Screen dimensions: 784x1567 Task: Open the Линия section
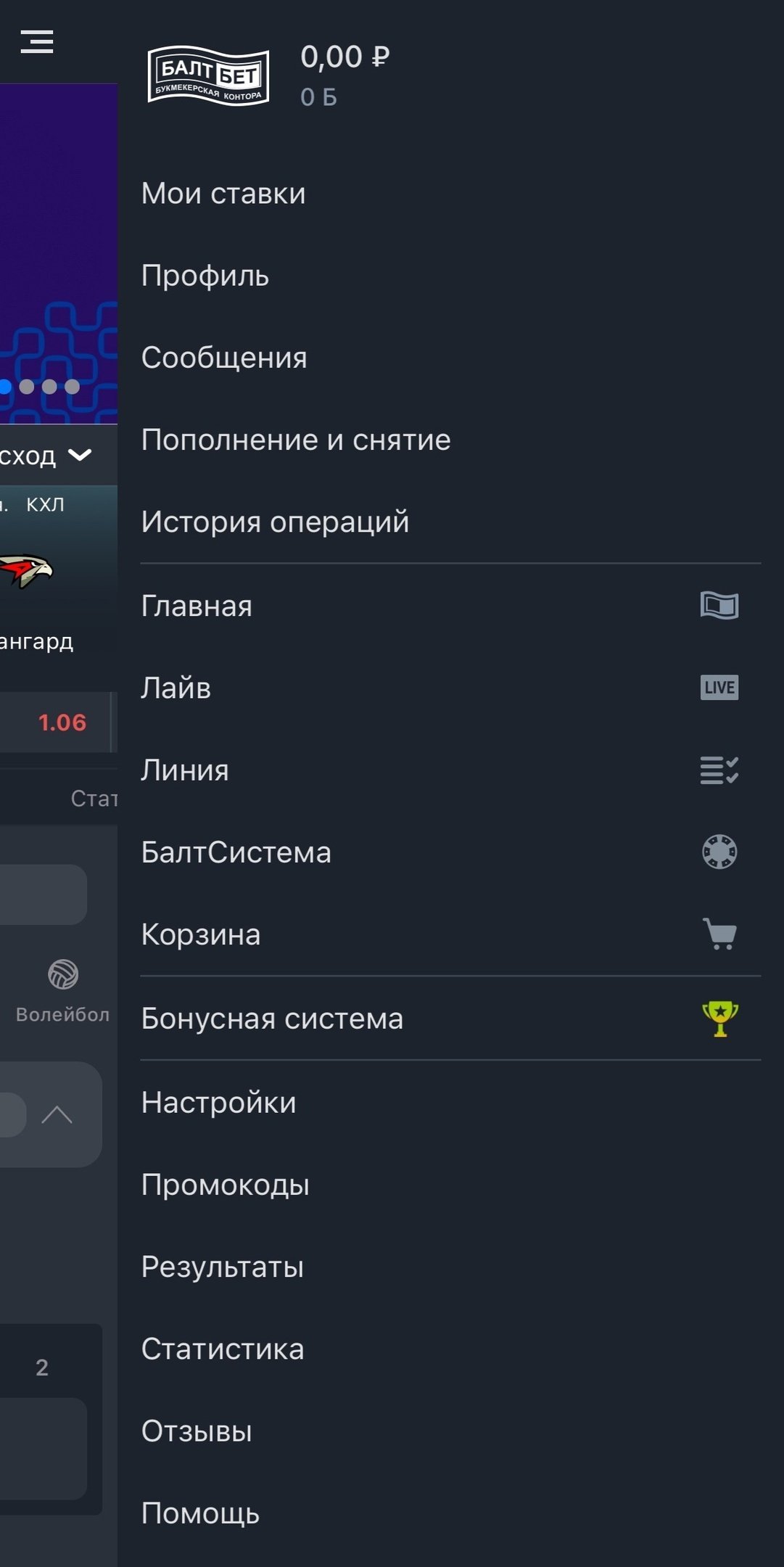point(185,770)
